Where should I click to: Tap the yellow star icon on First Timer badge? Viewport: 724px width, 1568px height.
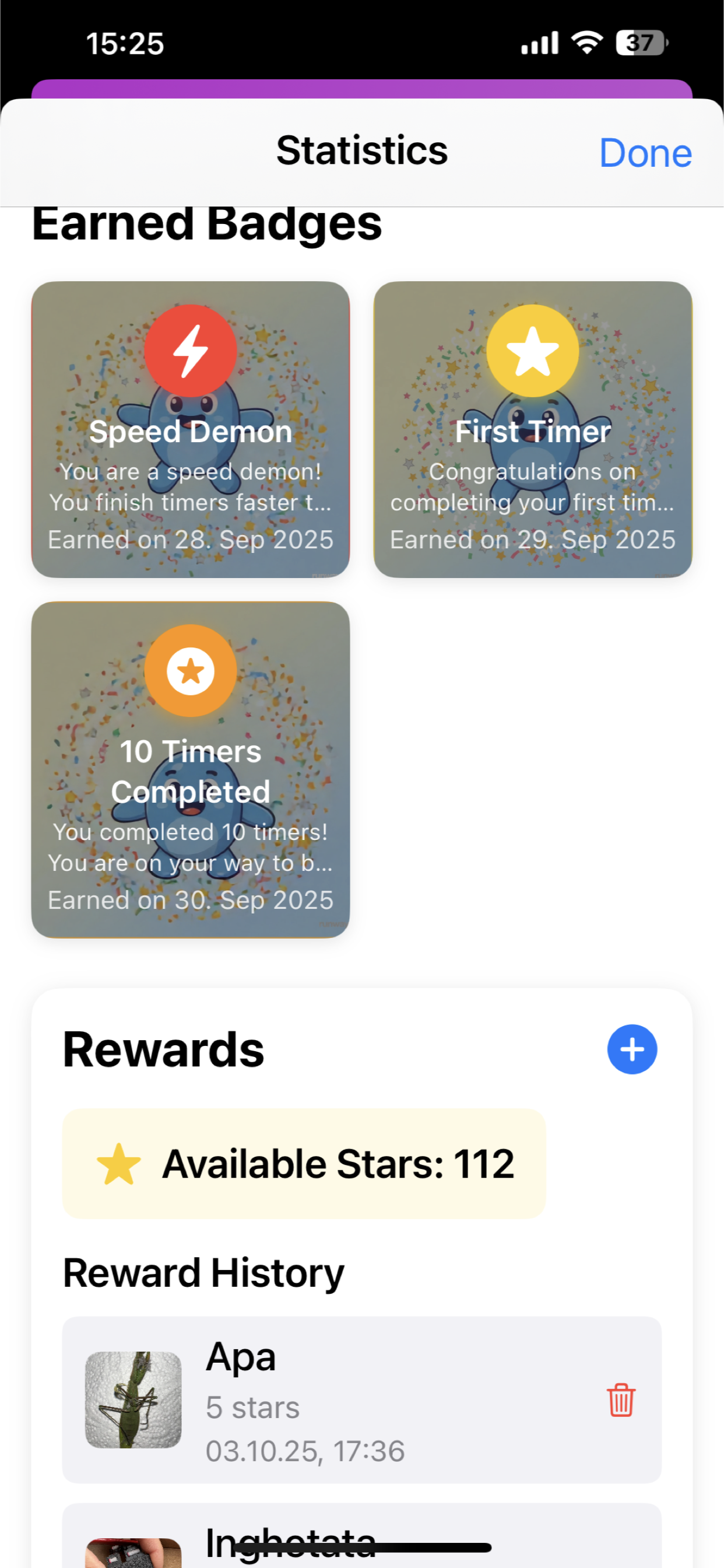[532, 350]
